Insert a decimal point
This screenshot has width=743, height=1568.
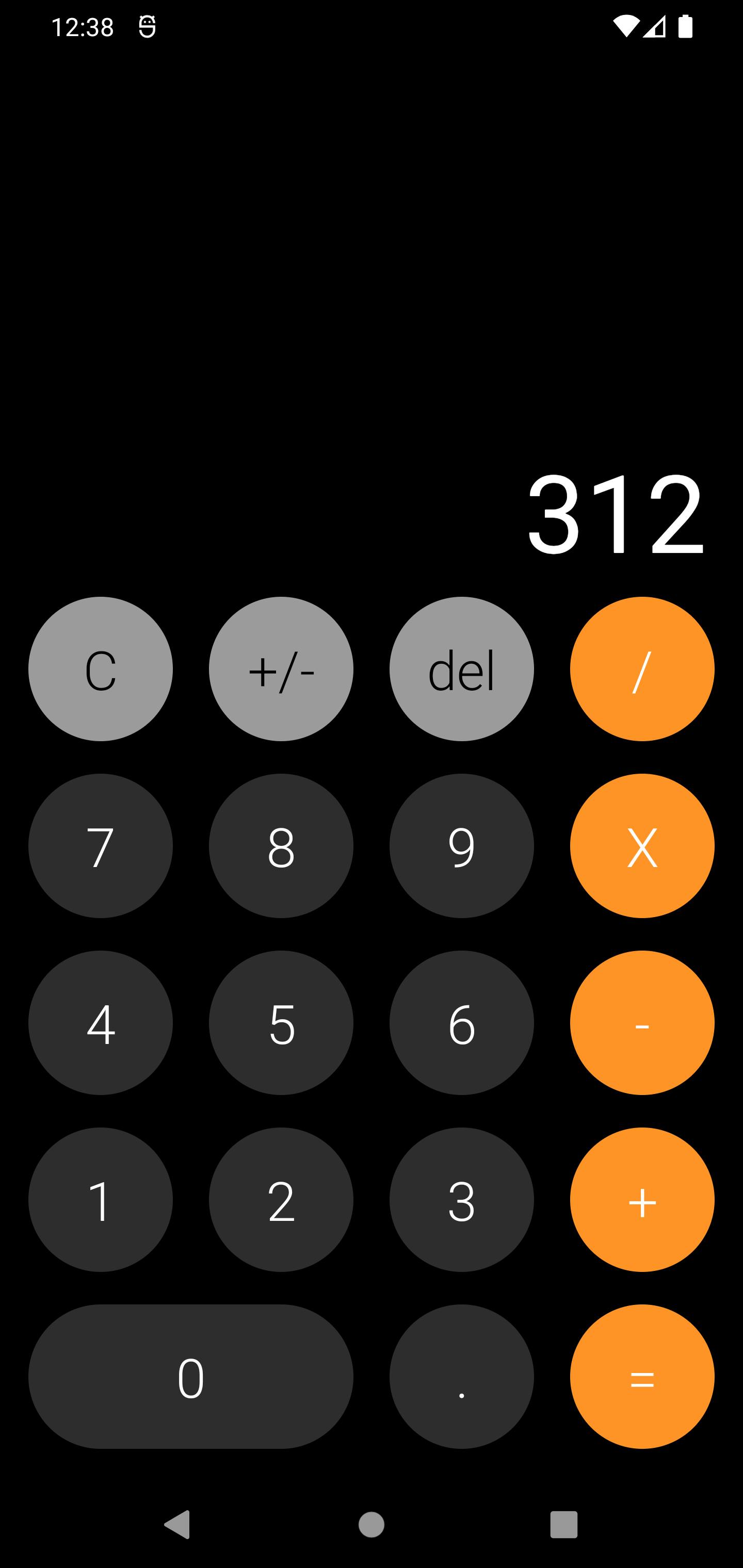pyautogui.click(x=461, y=1376)
